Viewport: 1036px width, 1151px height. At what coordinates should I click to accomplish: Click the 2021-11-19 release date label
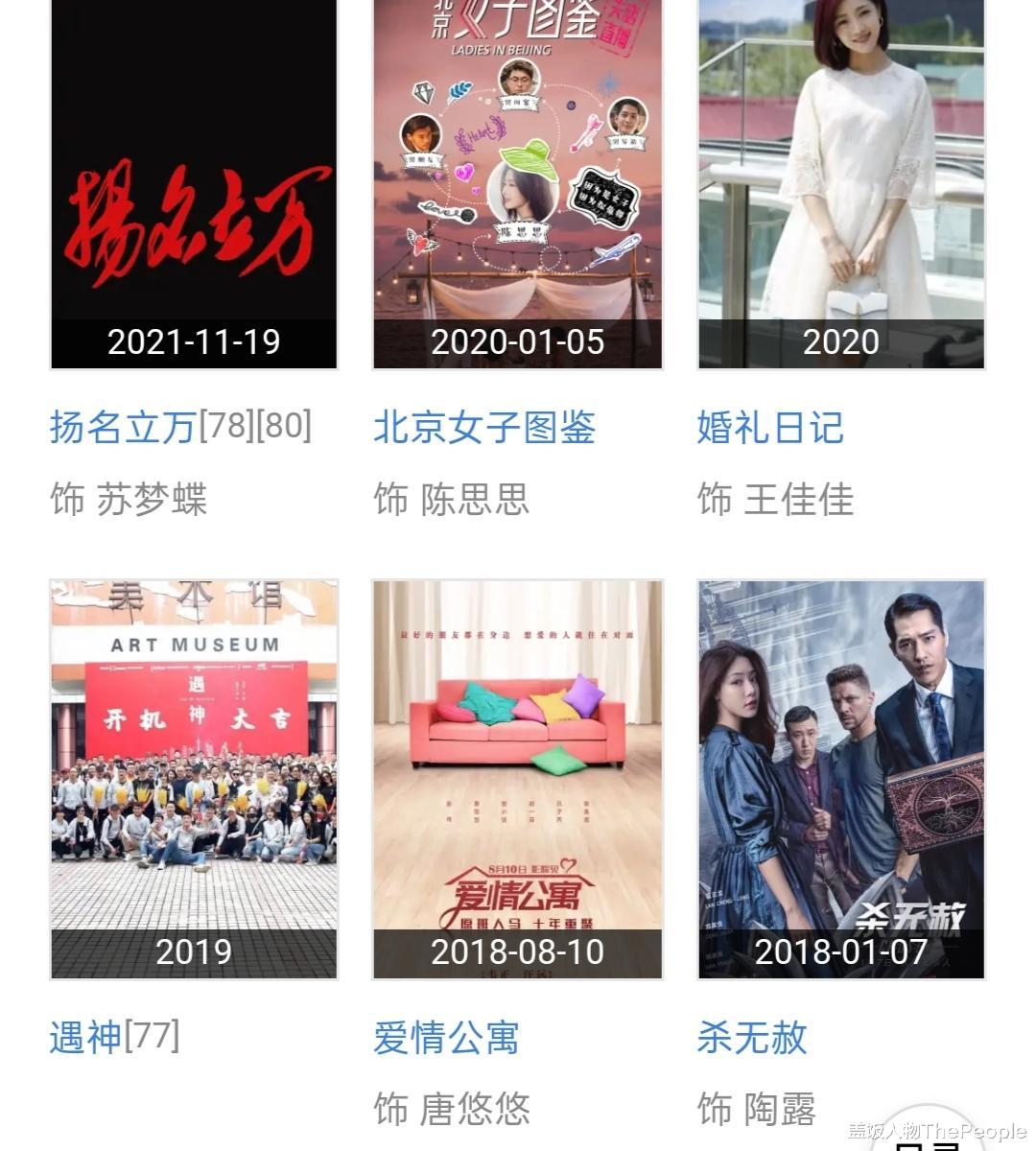(x=194, y=341)
